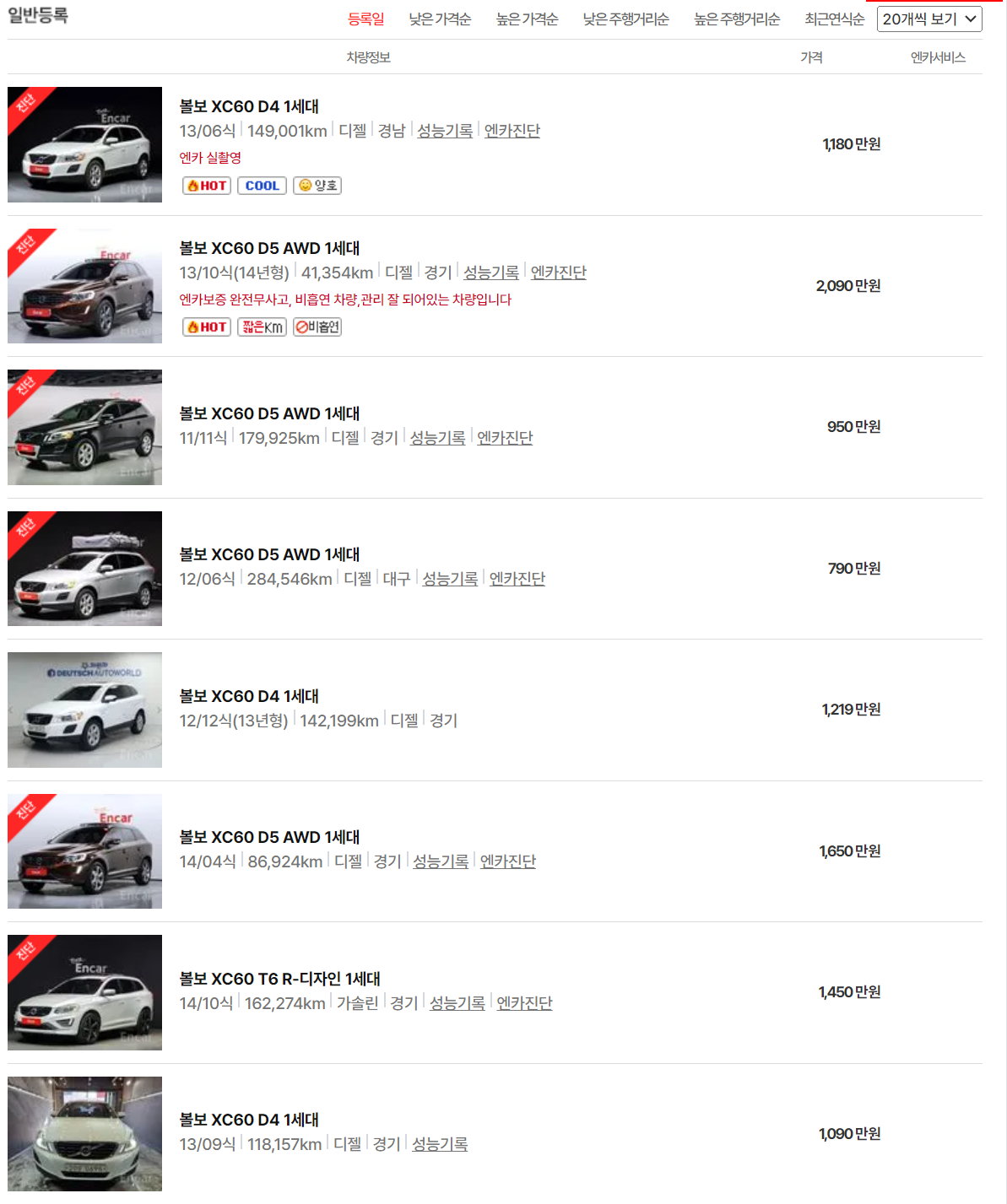Click the 비흡연 no-smoking badge

coord(317,327)
